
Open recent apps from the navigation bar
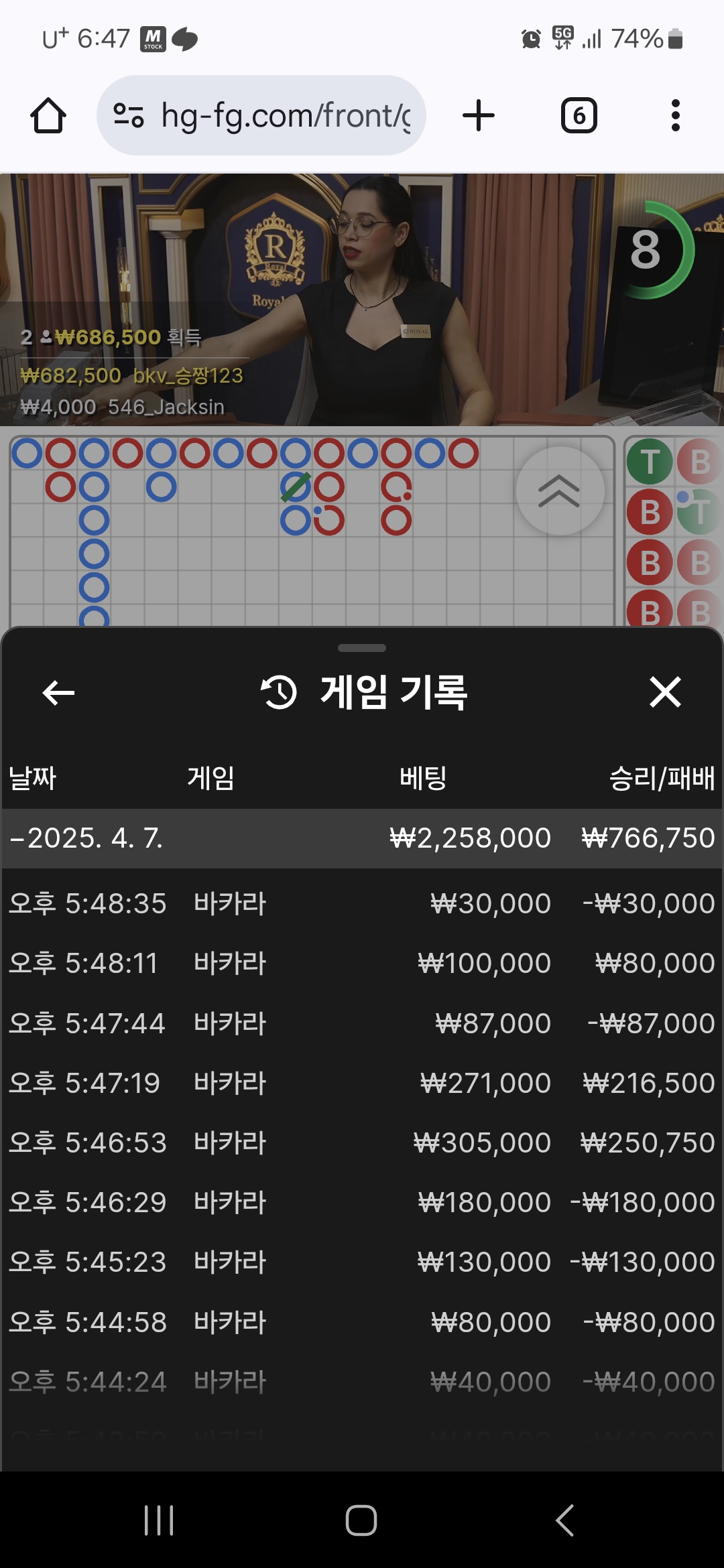pos(159,1520)
